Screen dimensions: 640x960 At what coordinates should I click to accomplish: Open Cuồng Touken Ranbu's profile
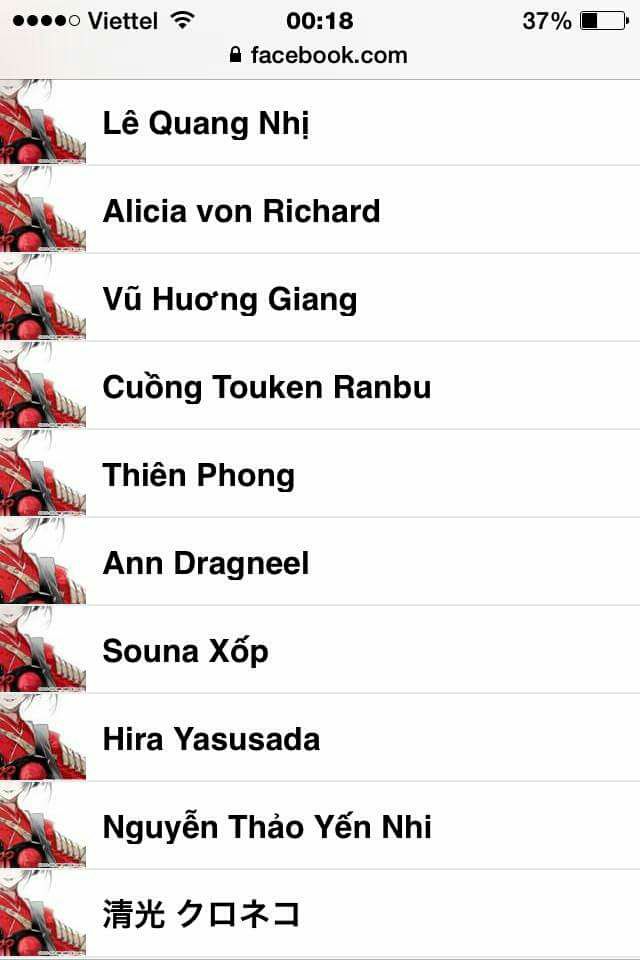[266, 387]
